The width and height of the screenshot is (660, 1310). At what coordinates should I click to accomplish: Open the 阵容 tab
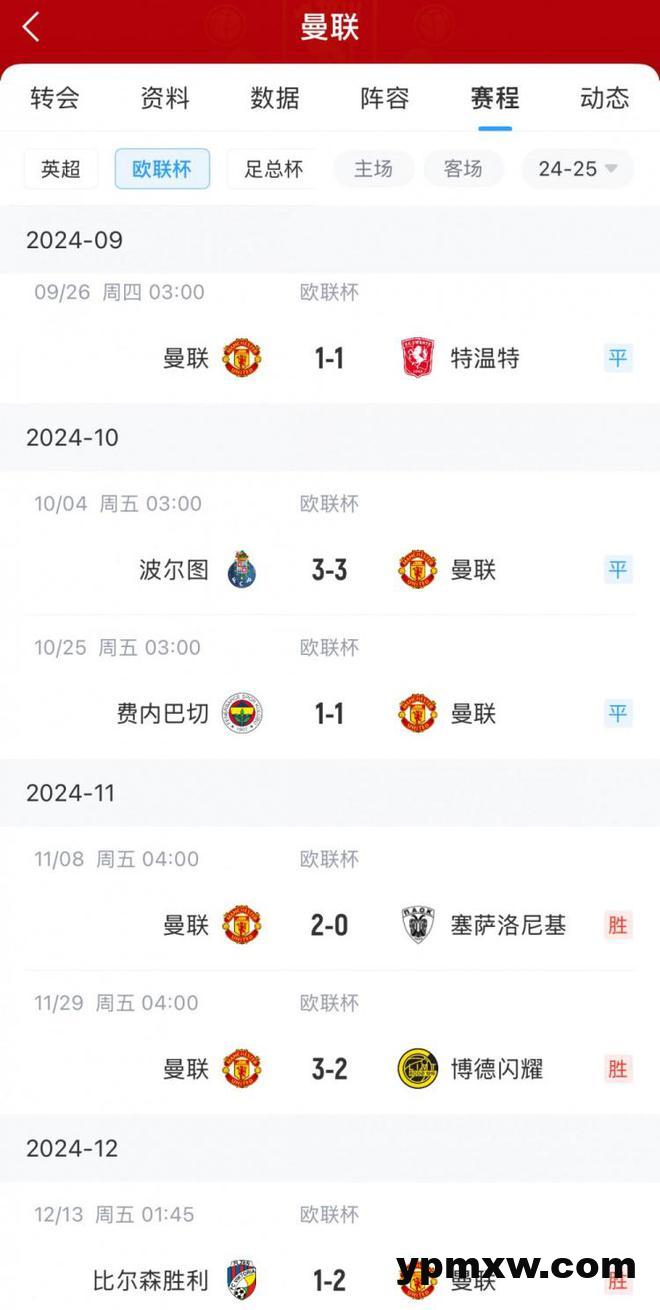coord(385,98)
